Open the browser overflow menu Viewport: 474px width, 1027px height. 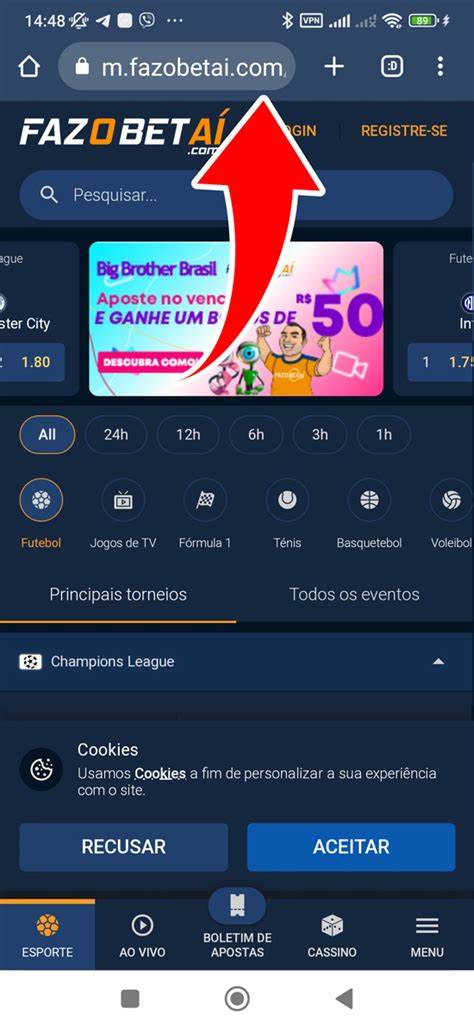click(x=440, y=66)
